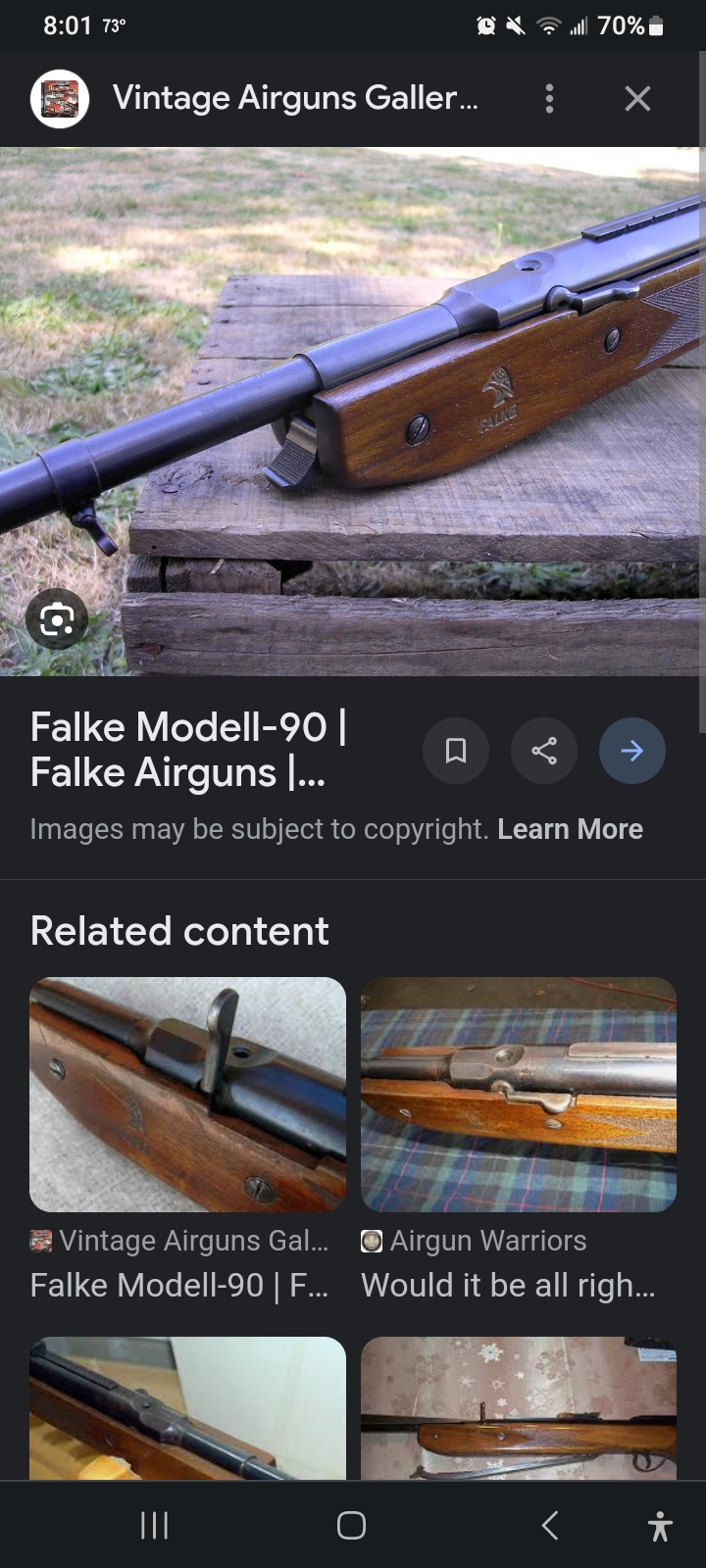Open Vintage Airguns Gallery related image
Screen dimensions: 706x1568
tap(187, 1095)
